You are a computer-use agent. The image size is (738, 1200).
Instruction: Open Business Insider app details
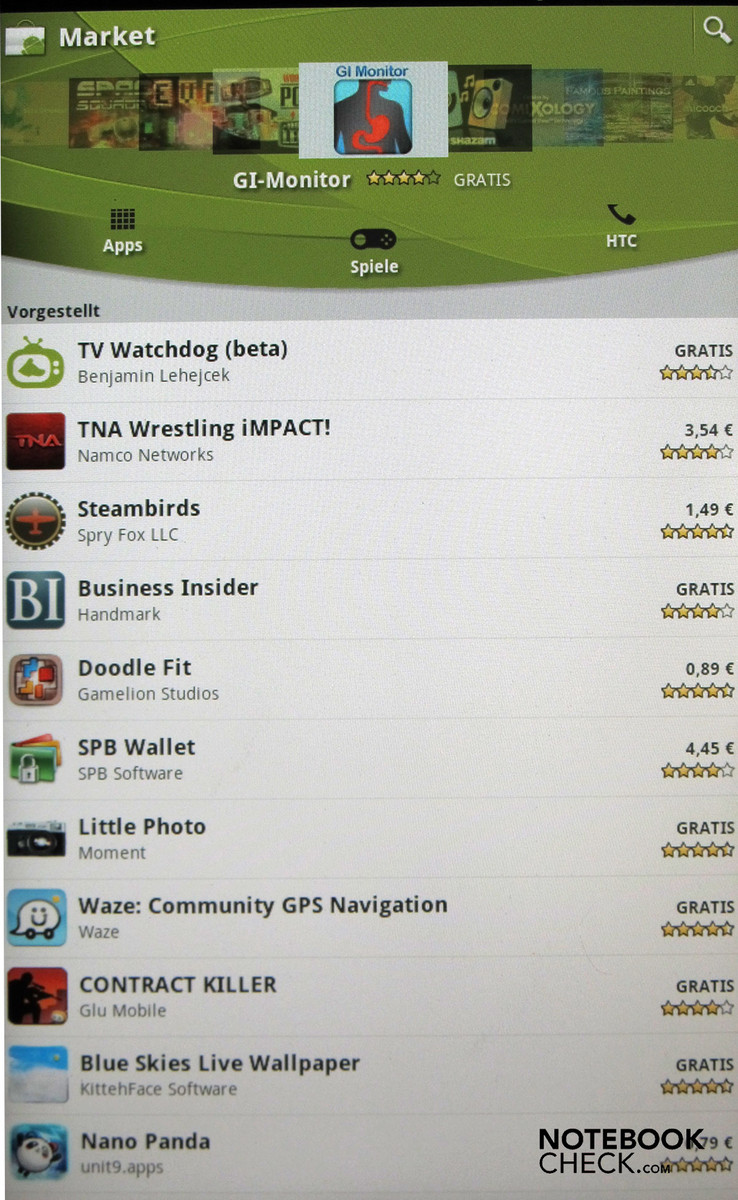tap(368, 599)
